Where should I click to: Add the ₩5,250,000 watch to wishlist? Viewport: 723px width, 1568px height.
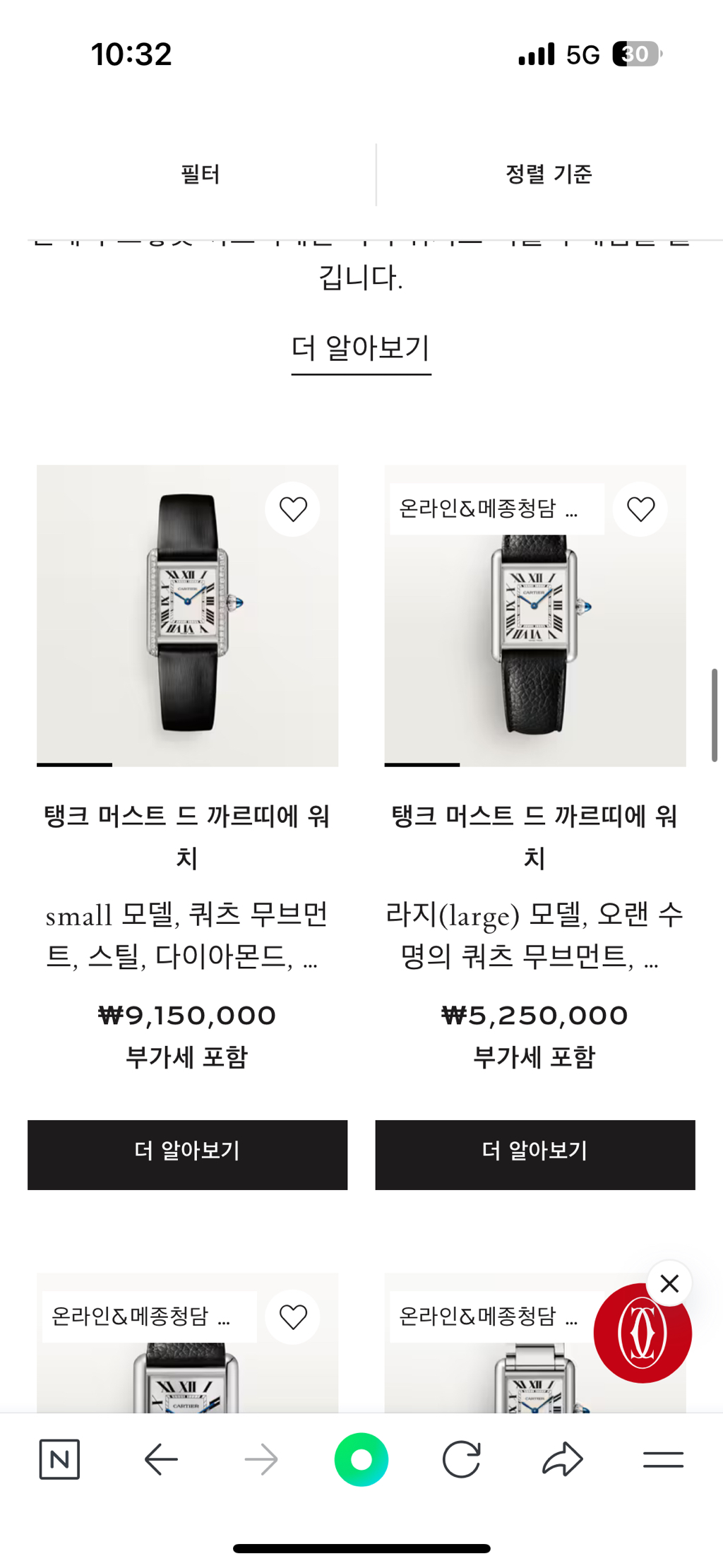pyautogui.click(x=640, y=509)
